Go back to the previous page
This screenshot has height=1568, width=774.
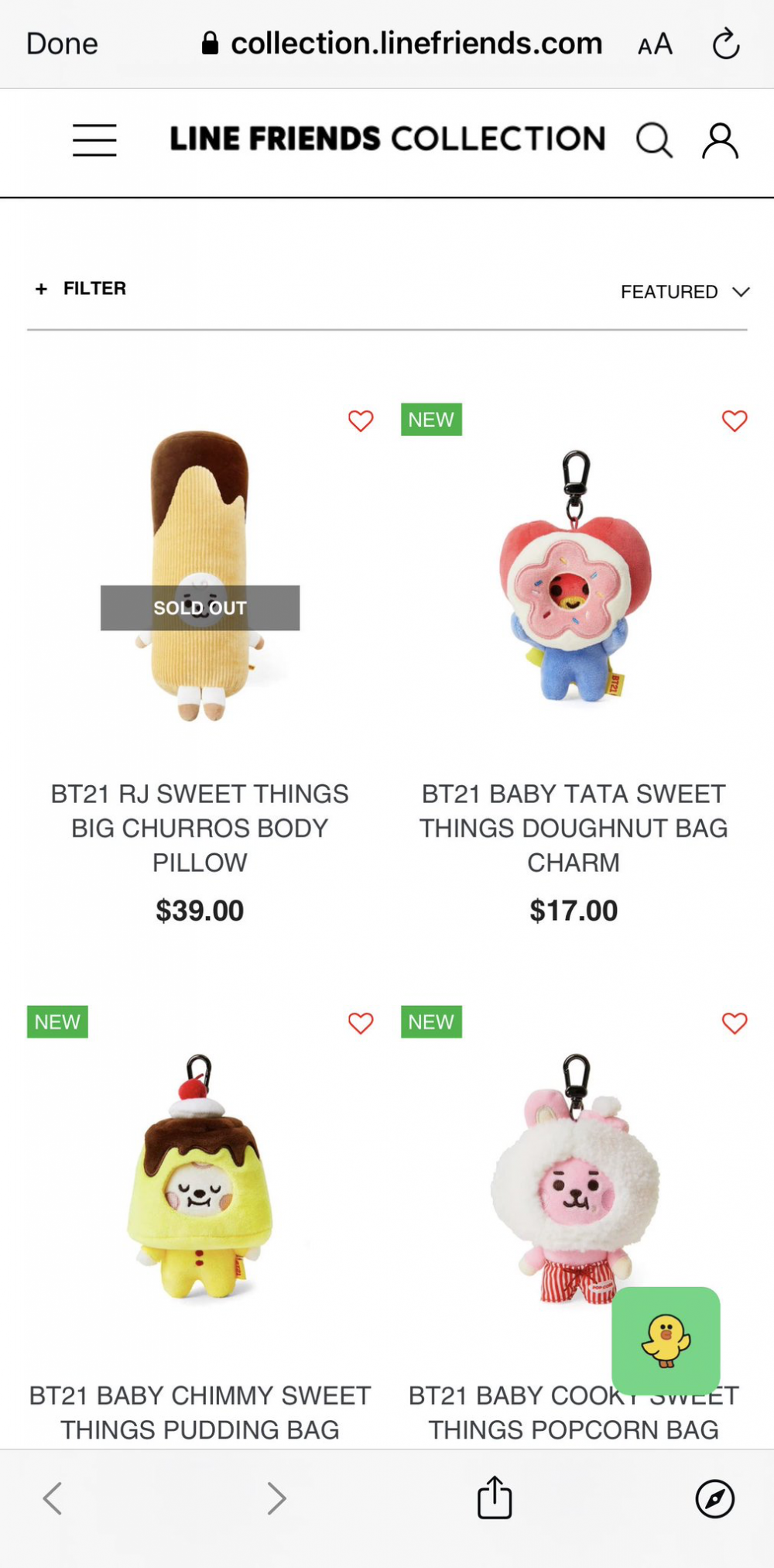(x=53, y=1498)
